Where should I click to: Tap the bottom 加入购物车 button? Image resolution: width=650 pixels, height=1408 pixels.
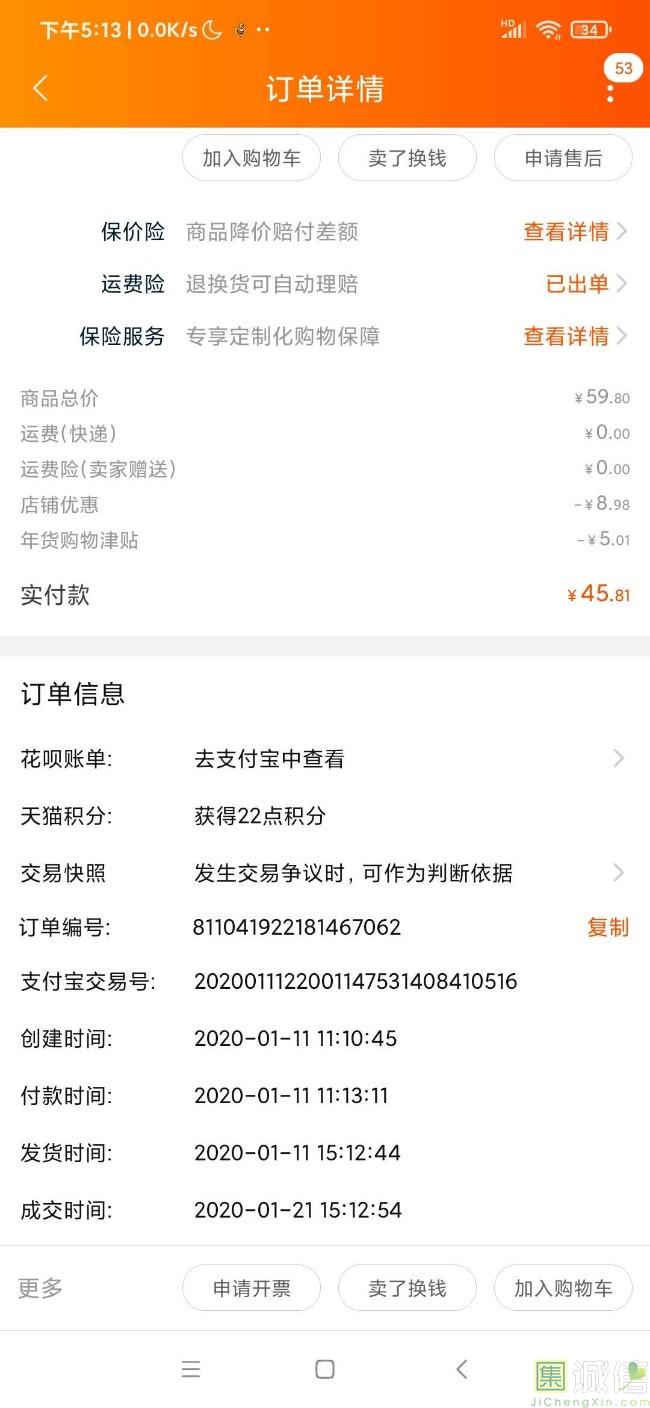pos(563,1288)
